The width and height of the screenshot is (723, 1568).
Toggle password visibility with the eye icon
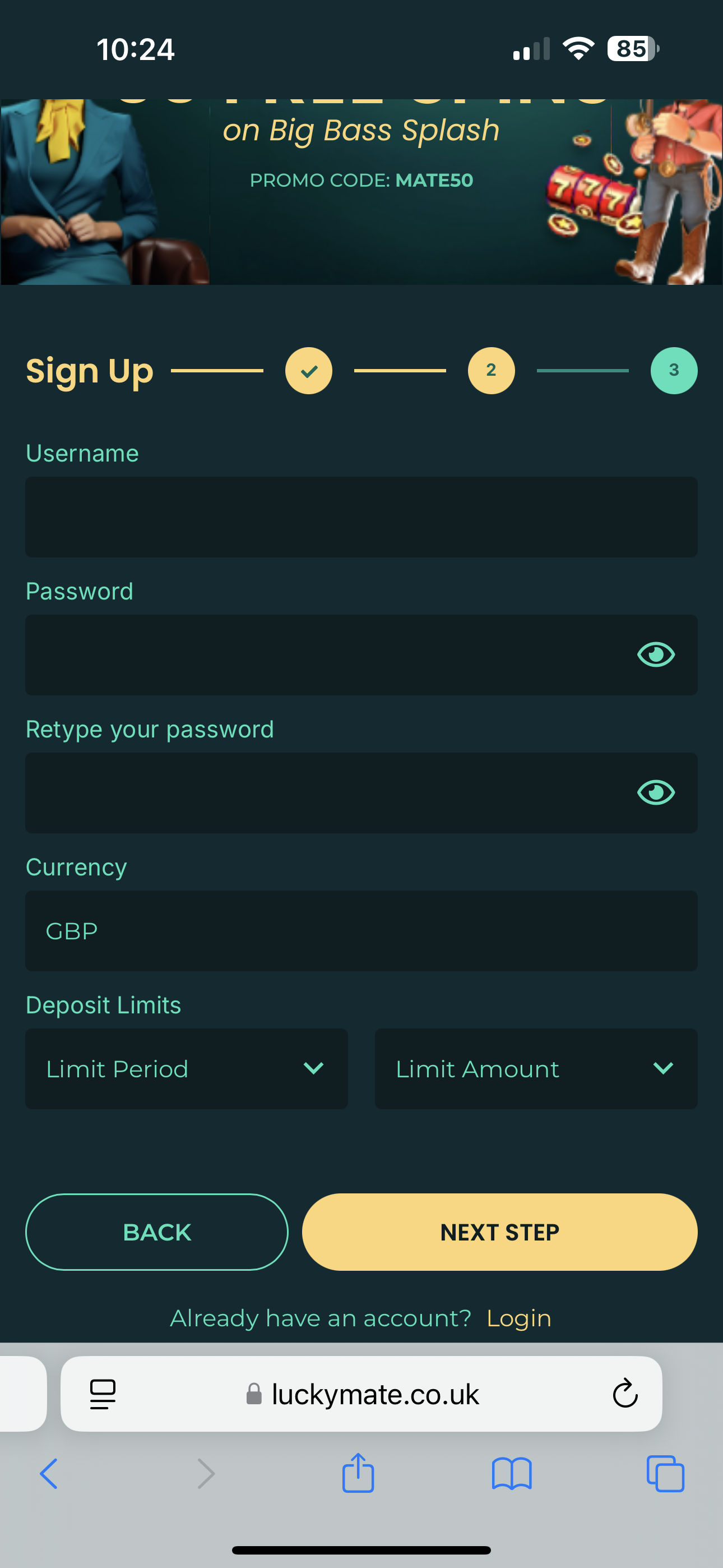click(x=655, y=655)
